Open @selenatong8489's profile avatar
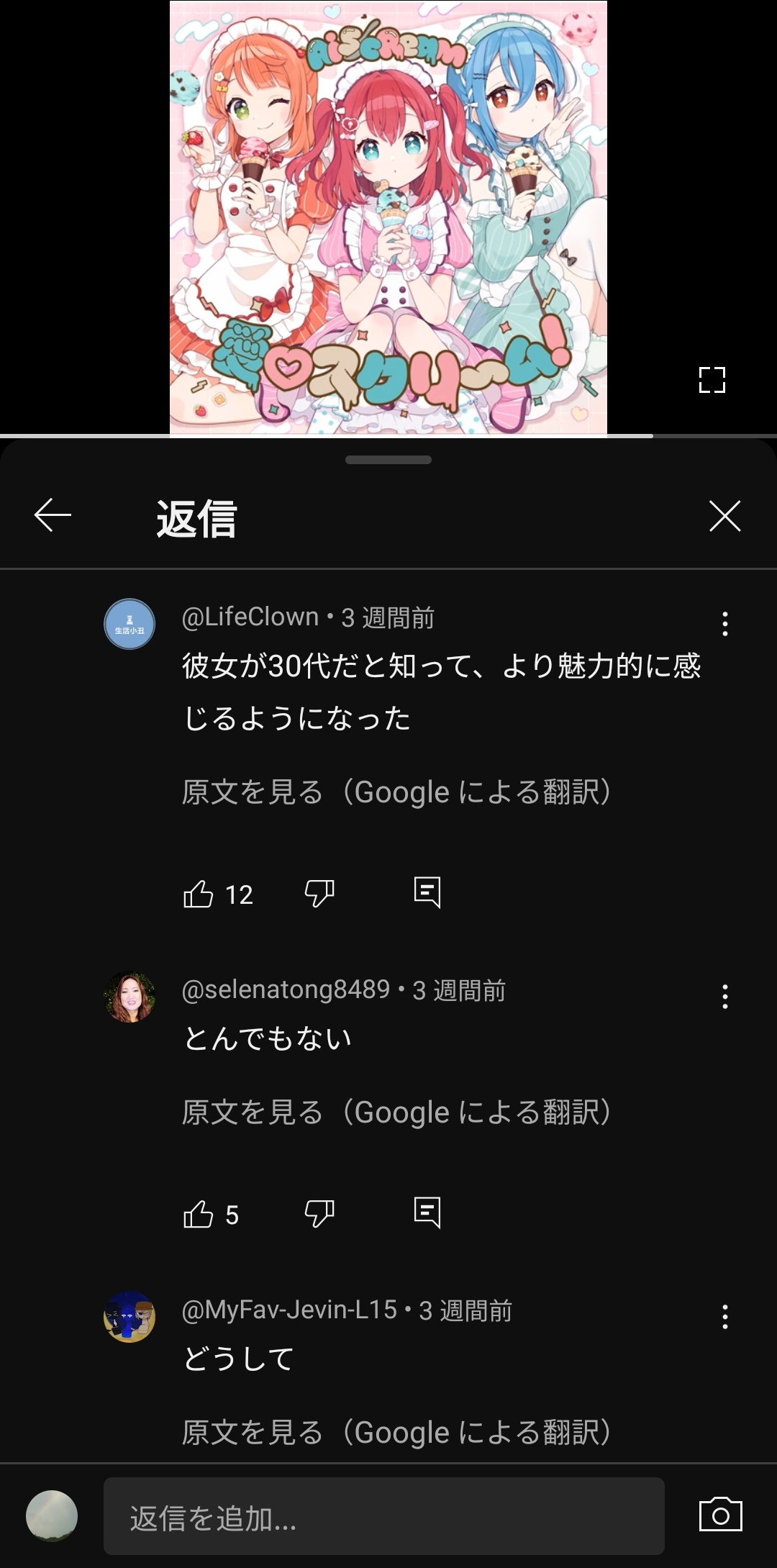The width and height of the screenshot is (777, 1568). (129, 997)
